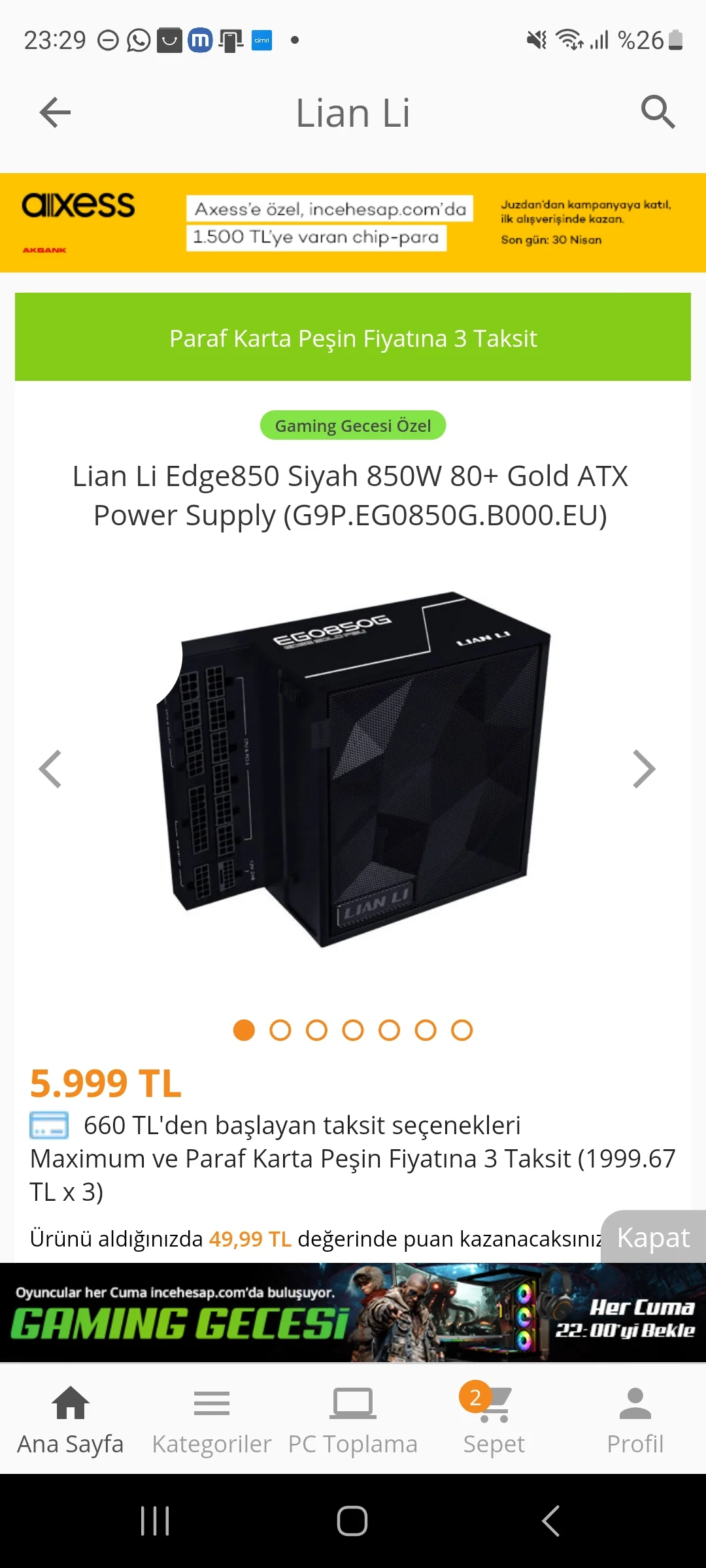Open recent apps from navigation bar
The height and width of the screenshot is (1568, 706).
tap(155, 1521)
